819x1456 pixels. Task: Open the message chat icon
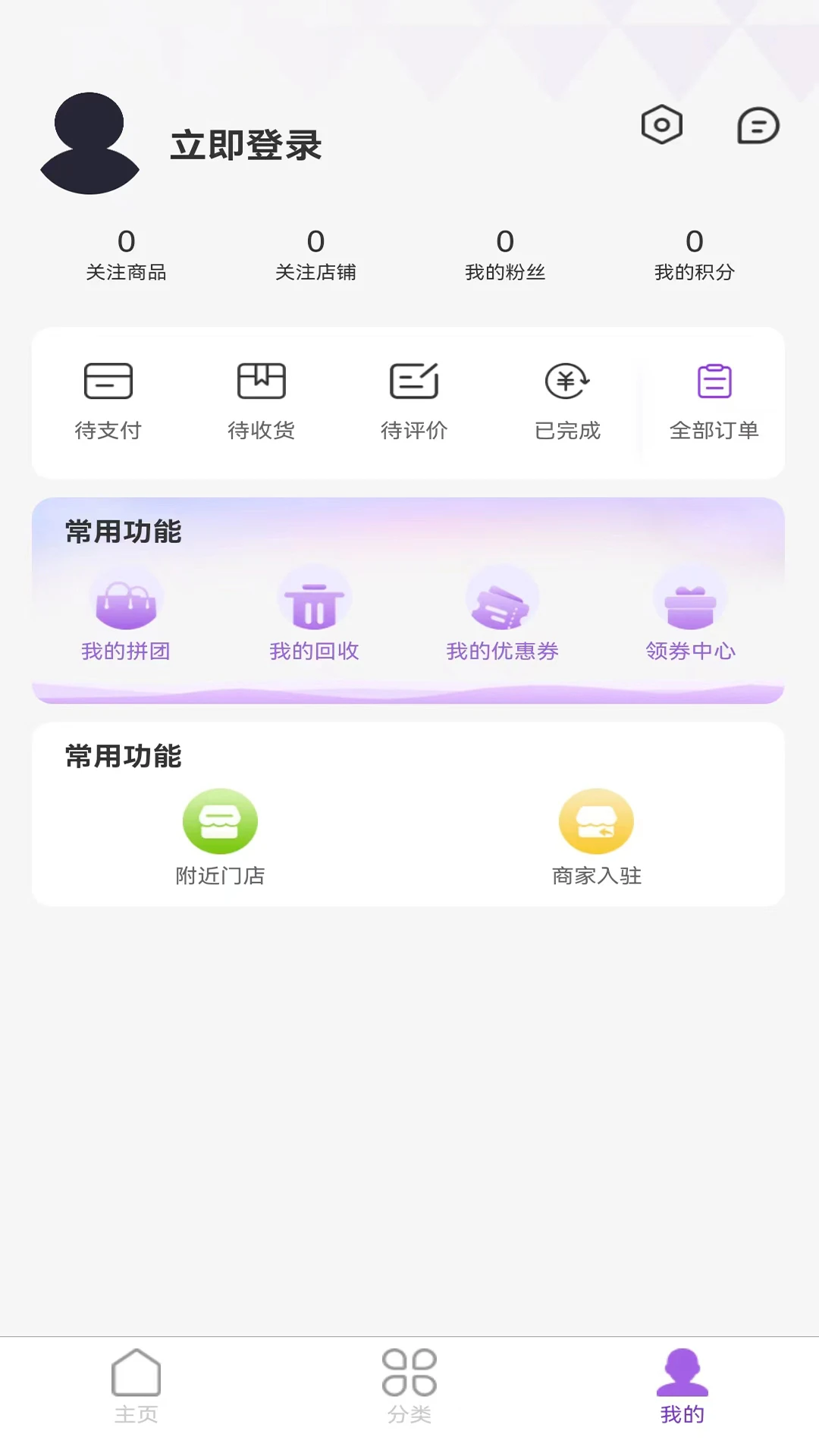pyautogui.click(x=757, y=126)
